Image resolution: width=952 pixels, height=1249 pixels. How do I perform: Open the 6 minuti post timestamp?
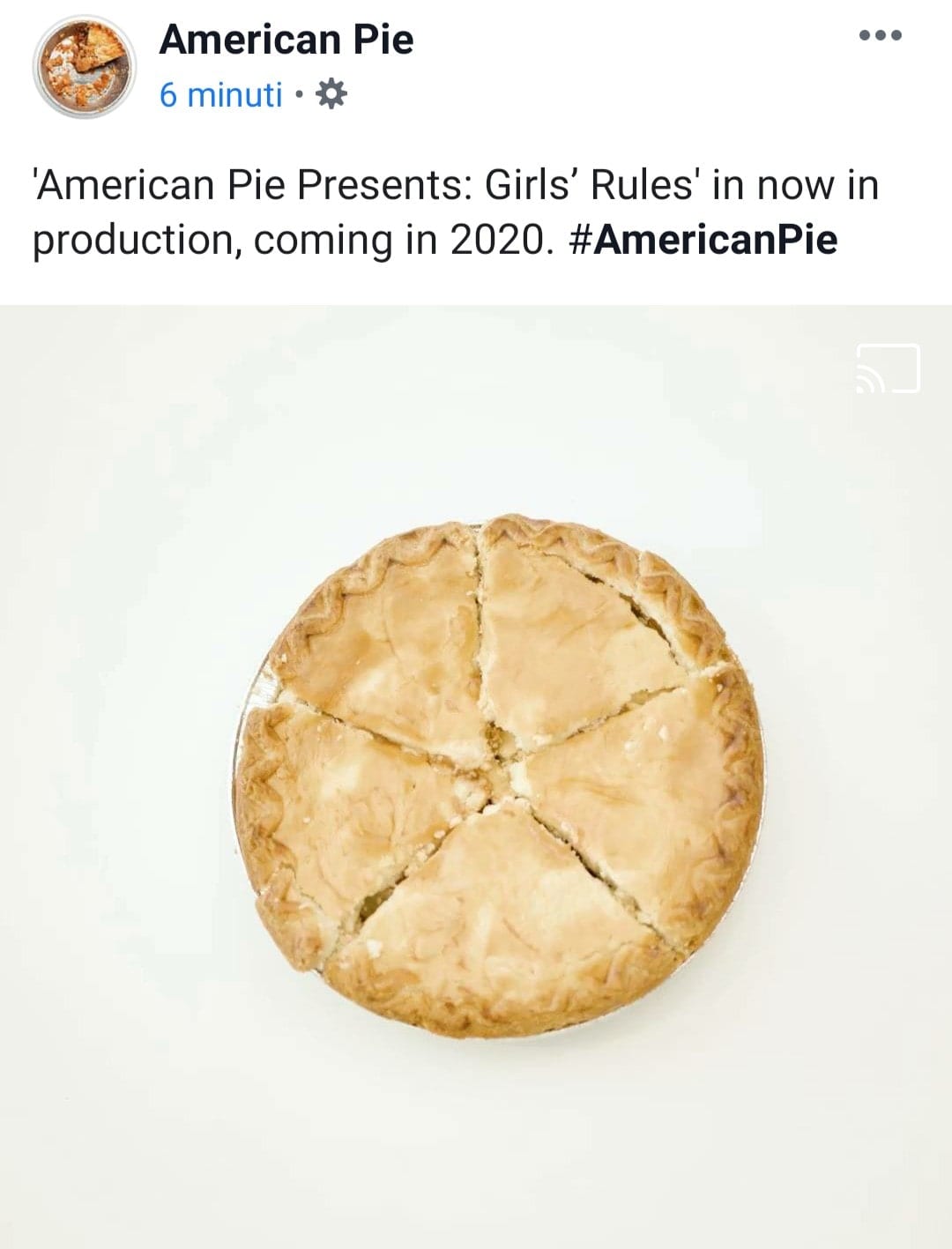(220, 94)
